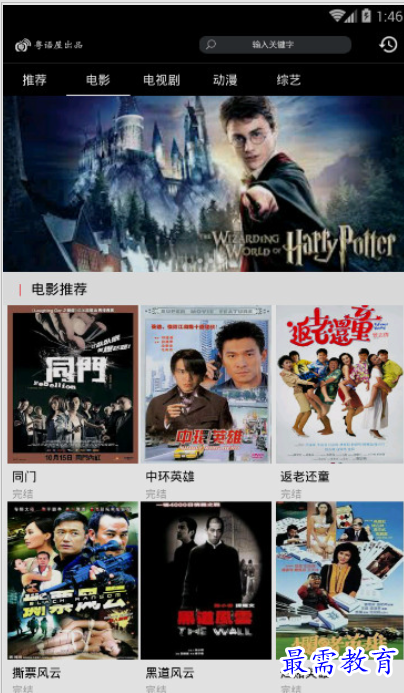Tap the keyword search box
The width and height of the screenshot is (404, 693).
point(275,45)
